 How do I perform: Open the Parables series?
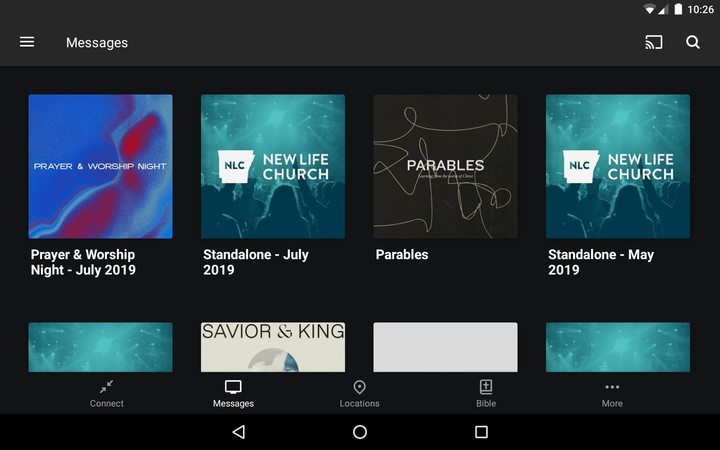pos(445,166)
